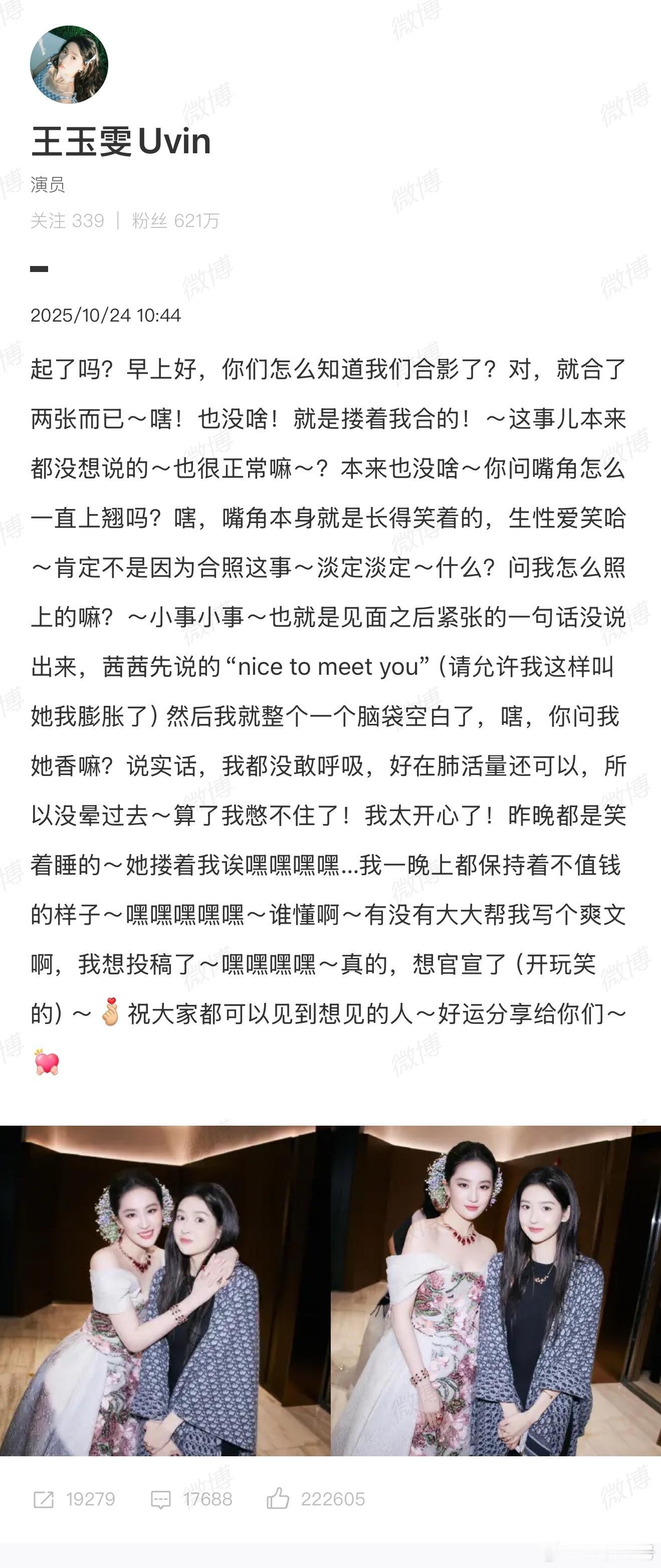Image resolution: width=661 pixels, height=1568 pixels.
Task: Open the fans count 粉丝 621万
Action: [x=176, y=221]
